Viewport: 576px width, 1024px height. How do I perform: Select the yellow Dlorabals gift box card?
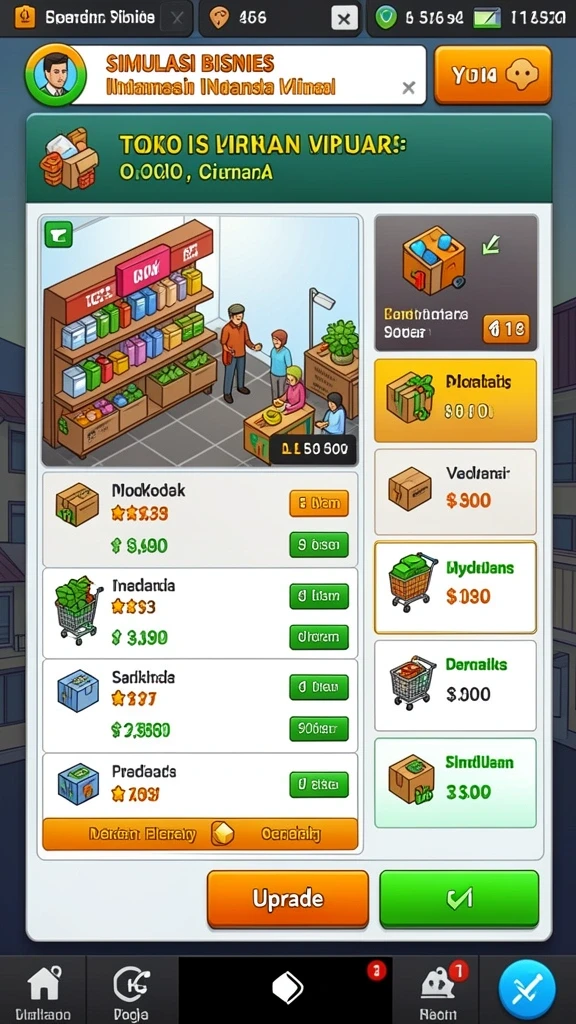(x=455, y=400)
